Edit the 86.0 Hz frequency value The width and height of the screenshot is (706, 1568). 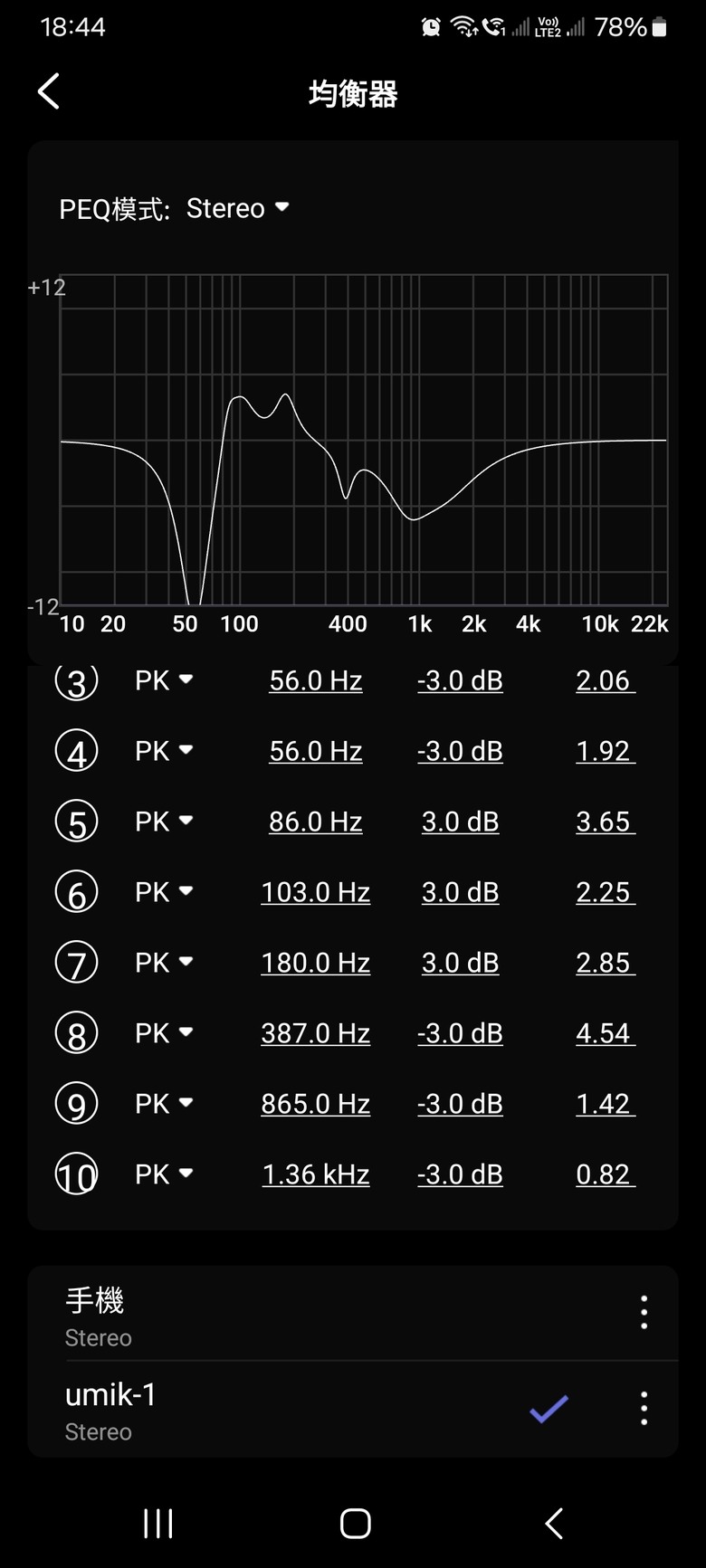[316, 822]
